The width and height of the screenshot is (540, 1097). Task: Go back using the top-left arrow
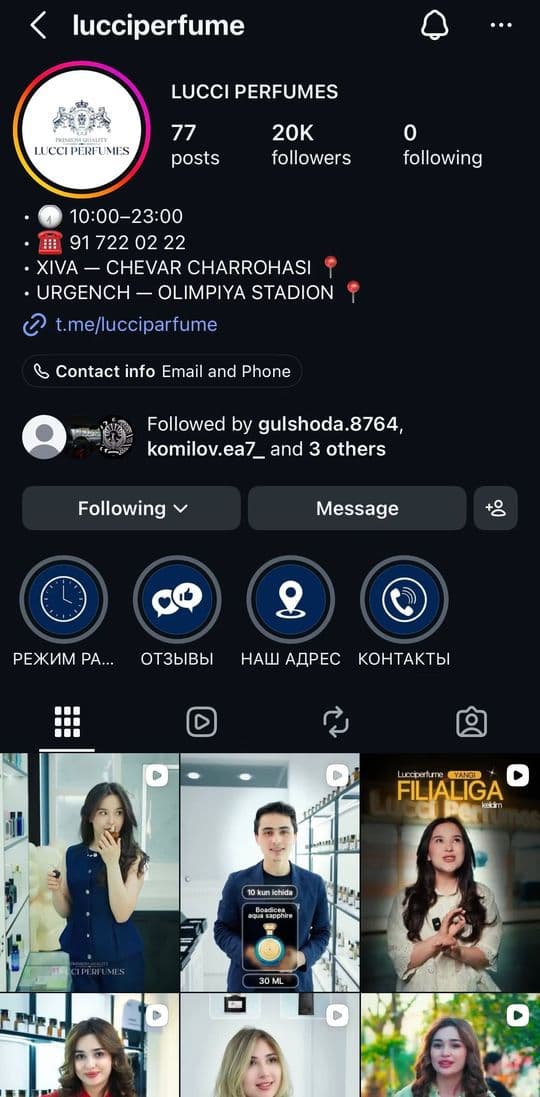(38, 26)
